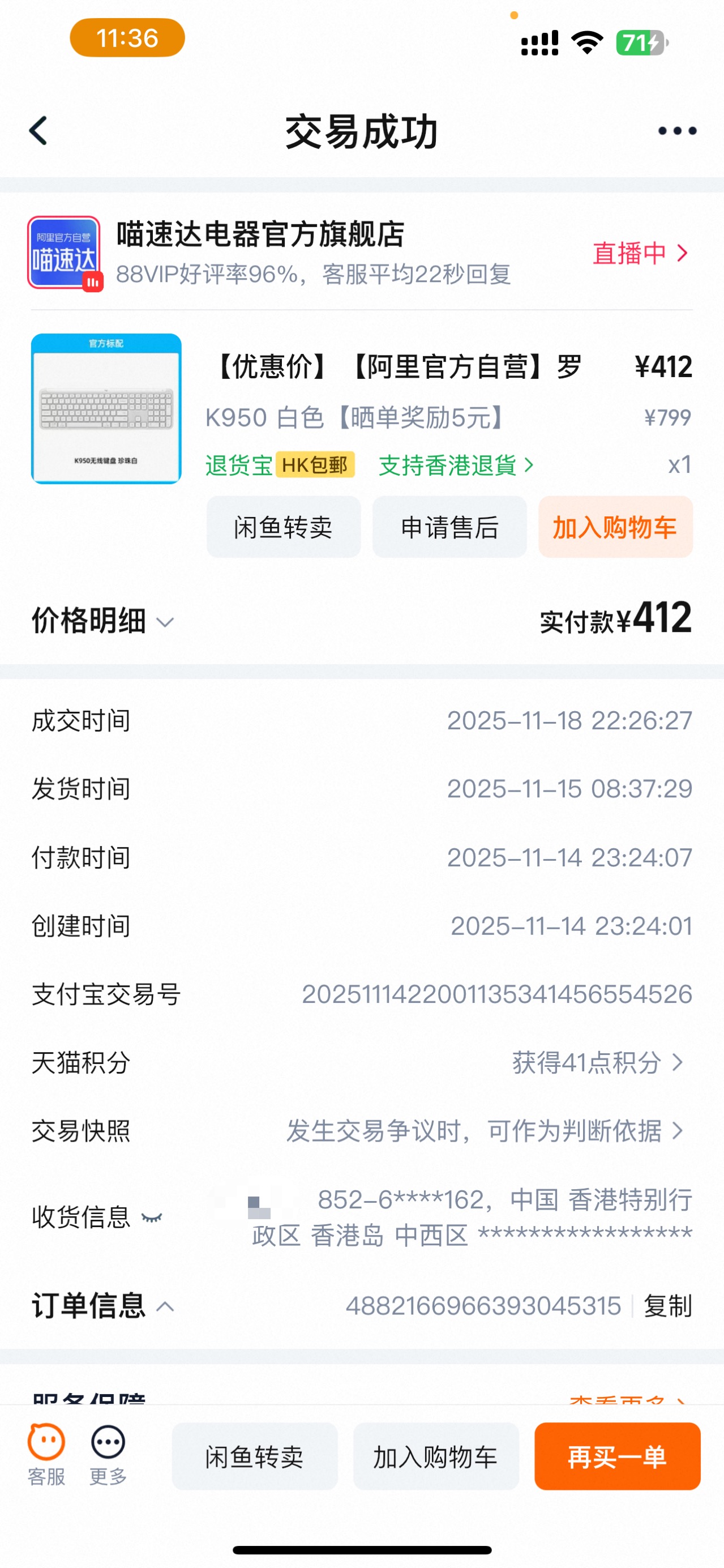Tap the 退货宝 green service icon
724x1568 pixels.
pyautogui.click(x=238, y=465)
